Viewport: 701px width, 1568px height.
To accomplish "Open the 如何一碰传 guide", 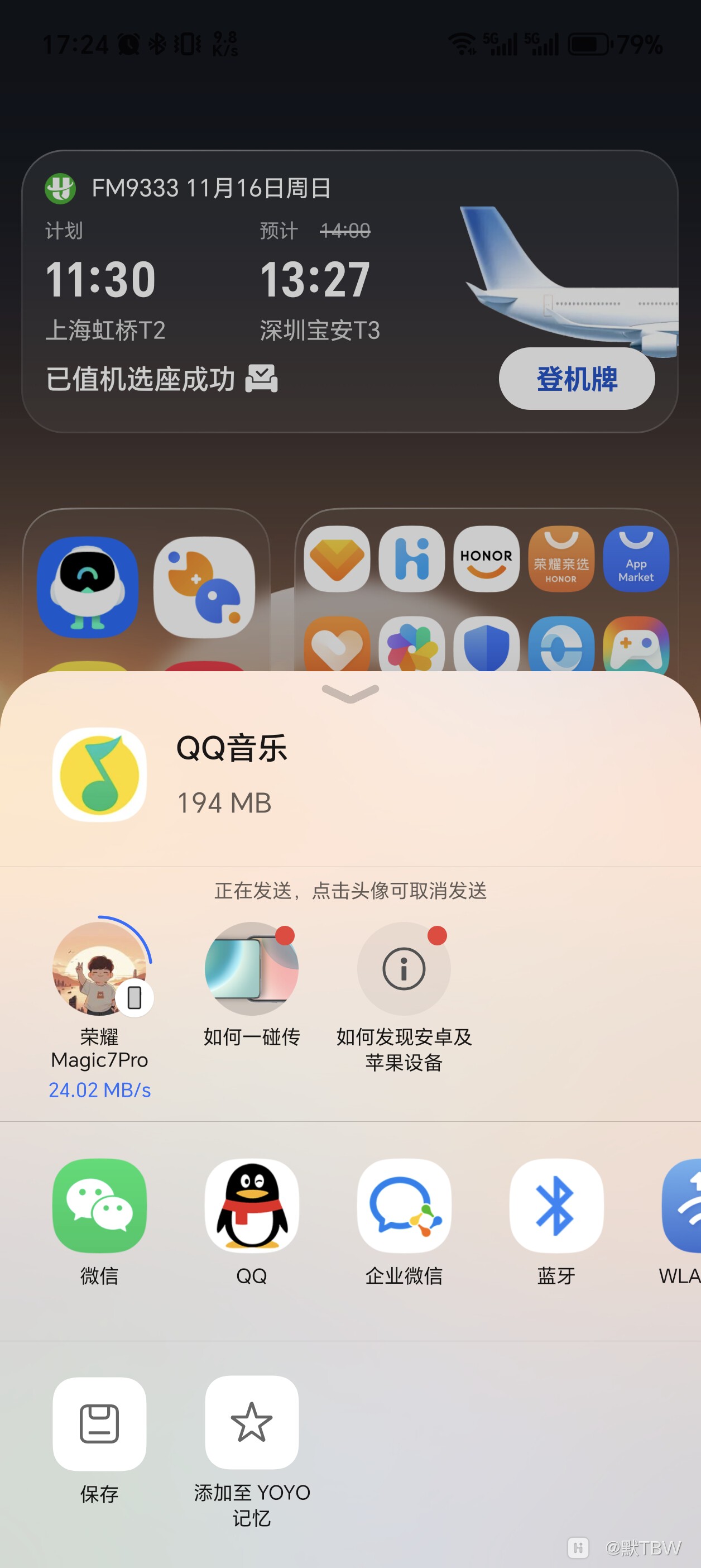I will [x=251, y=968].
